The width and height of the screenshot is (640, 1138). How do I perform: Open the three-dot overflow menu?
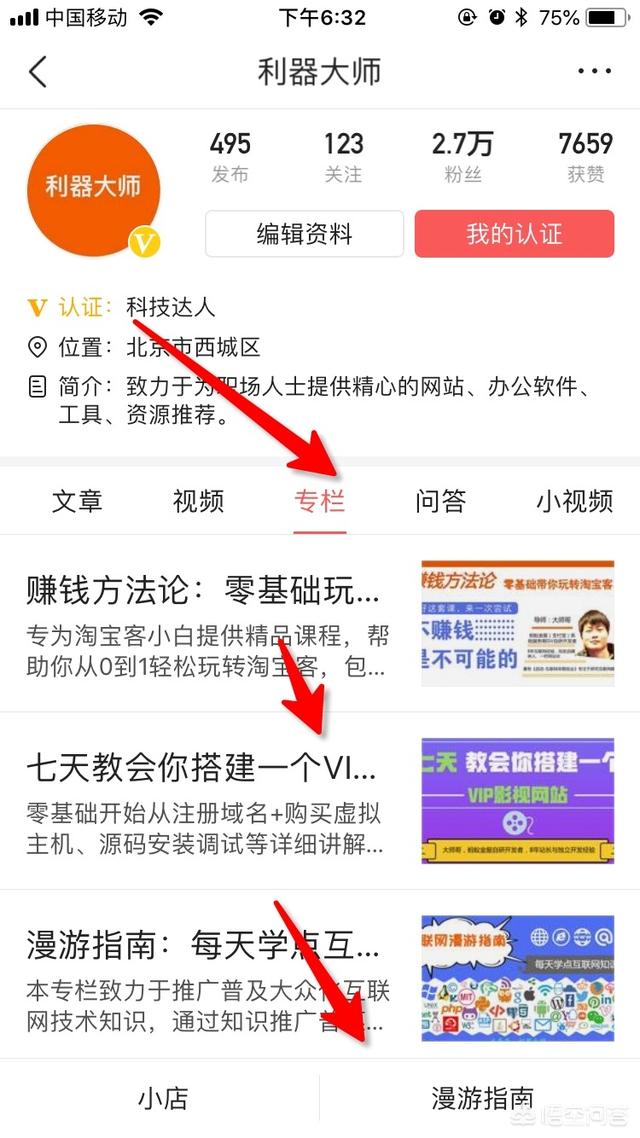pos(594,72)
